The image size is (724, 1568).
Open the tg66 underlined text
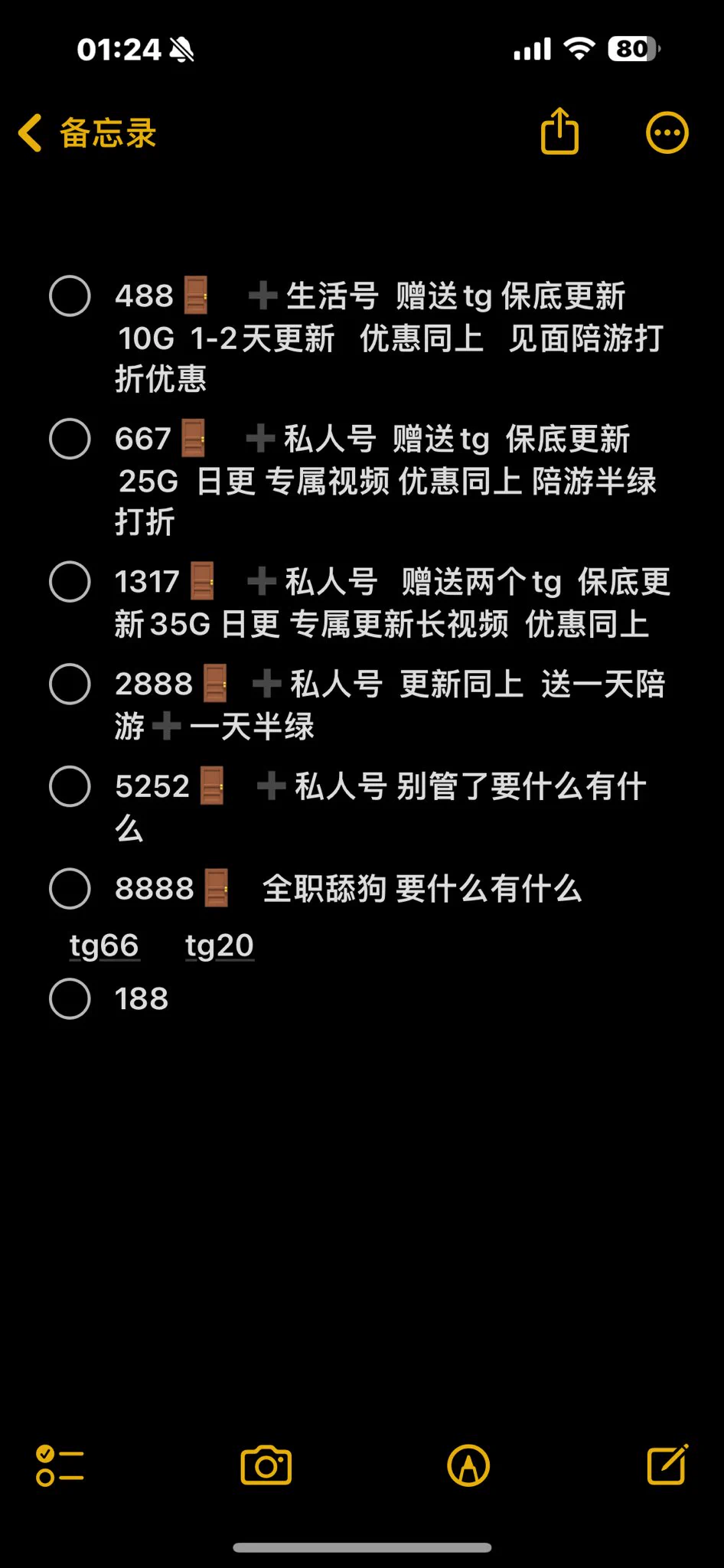[x=104, y=946]
